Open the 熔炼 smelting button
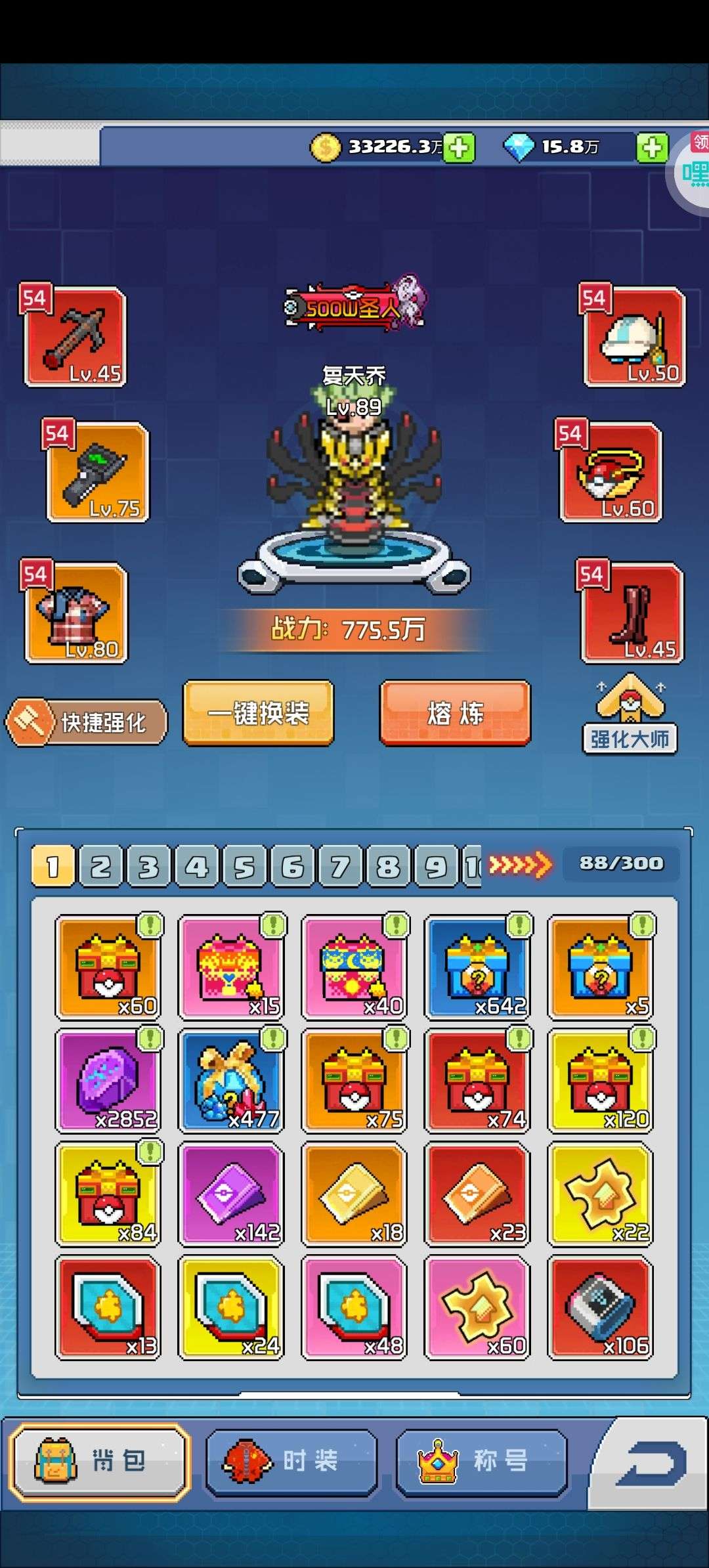Image resolution: width=709 pixels, height=1568 pixels. (x=455, y=713)
